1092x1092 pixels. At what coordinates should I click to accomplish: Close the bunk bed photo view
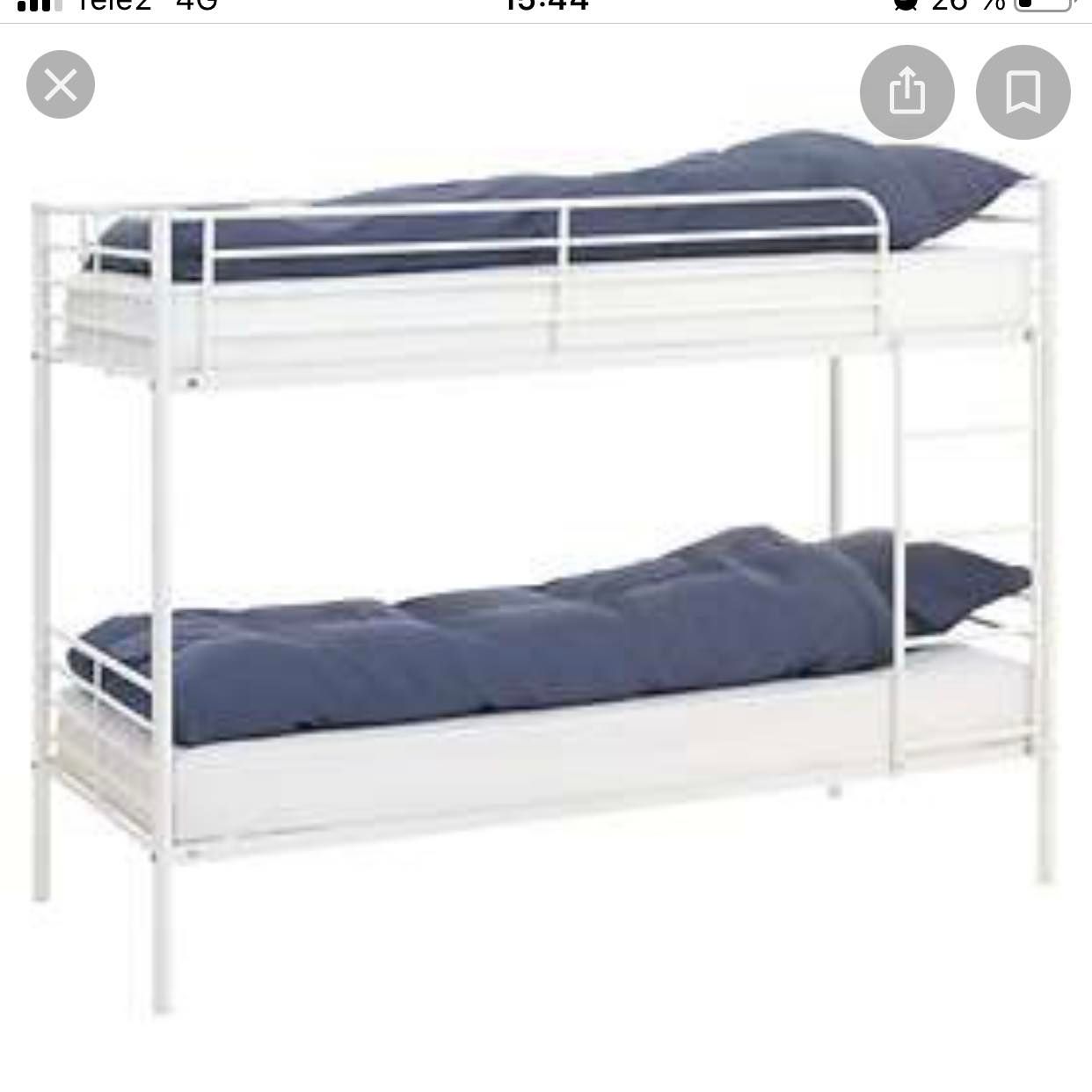tap(61, 85)
